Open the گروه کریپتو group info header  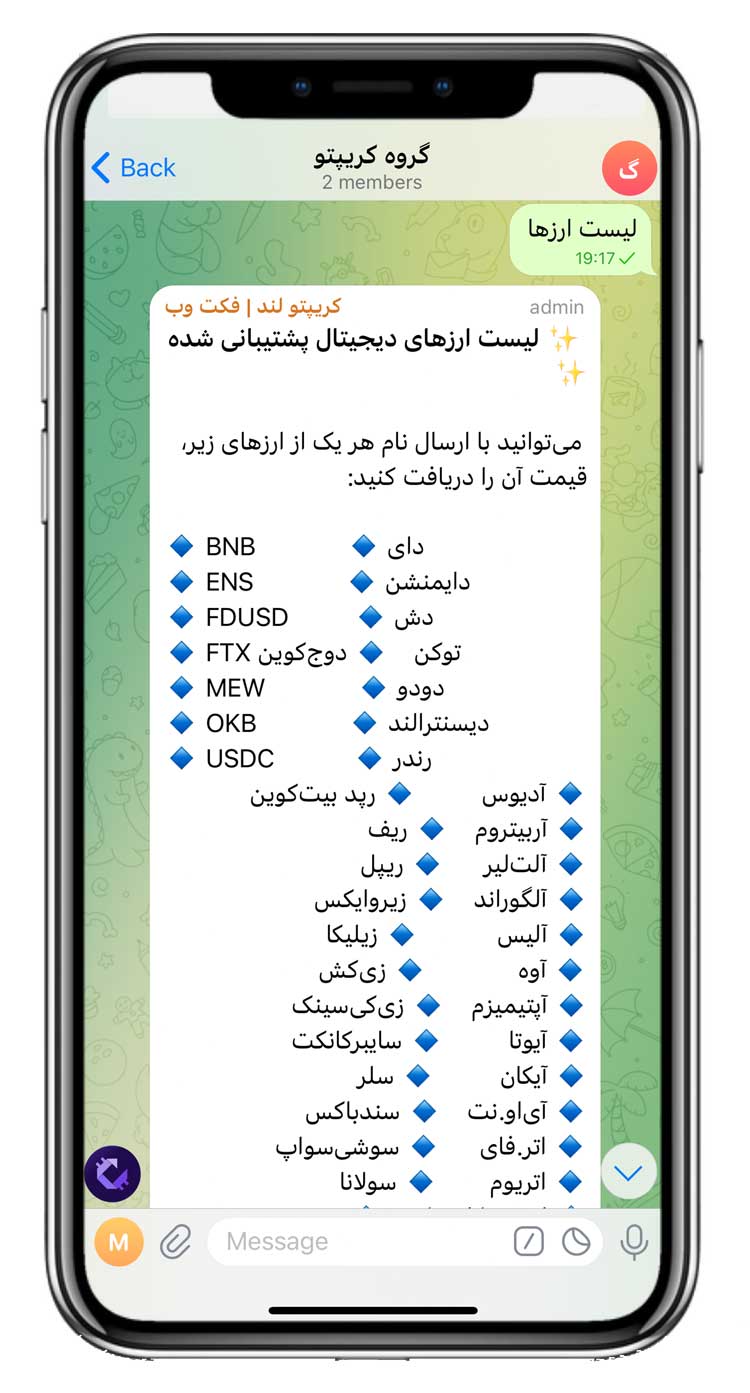point(372,168)
